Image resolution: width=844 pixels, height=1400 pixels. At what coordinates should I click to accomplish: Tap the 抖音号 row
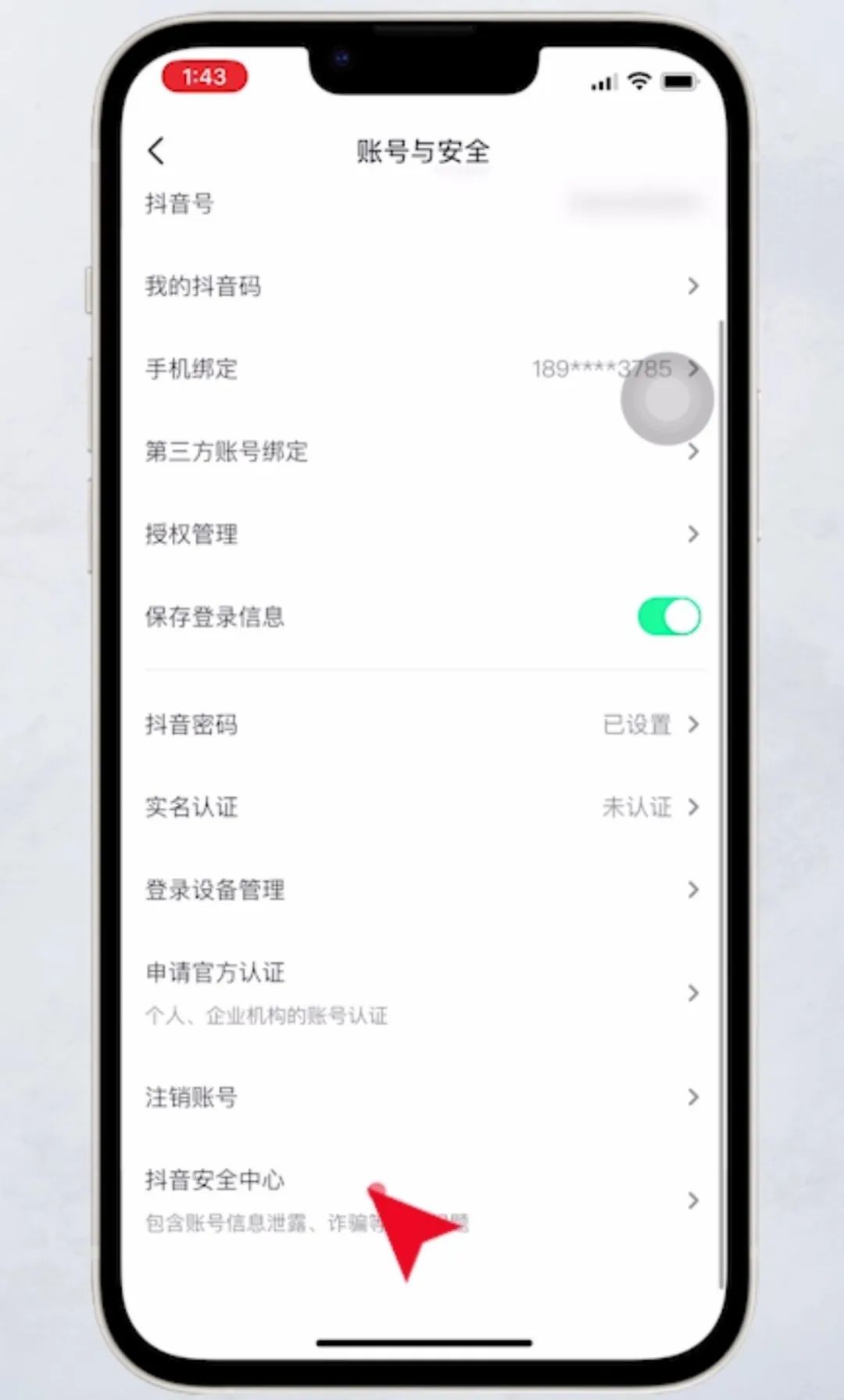point(422,204)
